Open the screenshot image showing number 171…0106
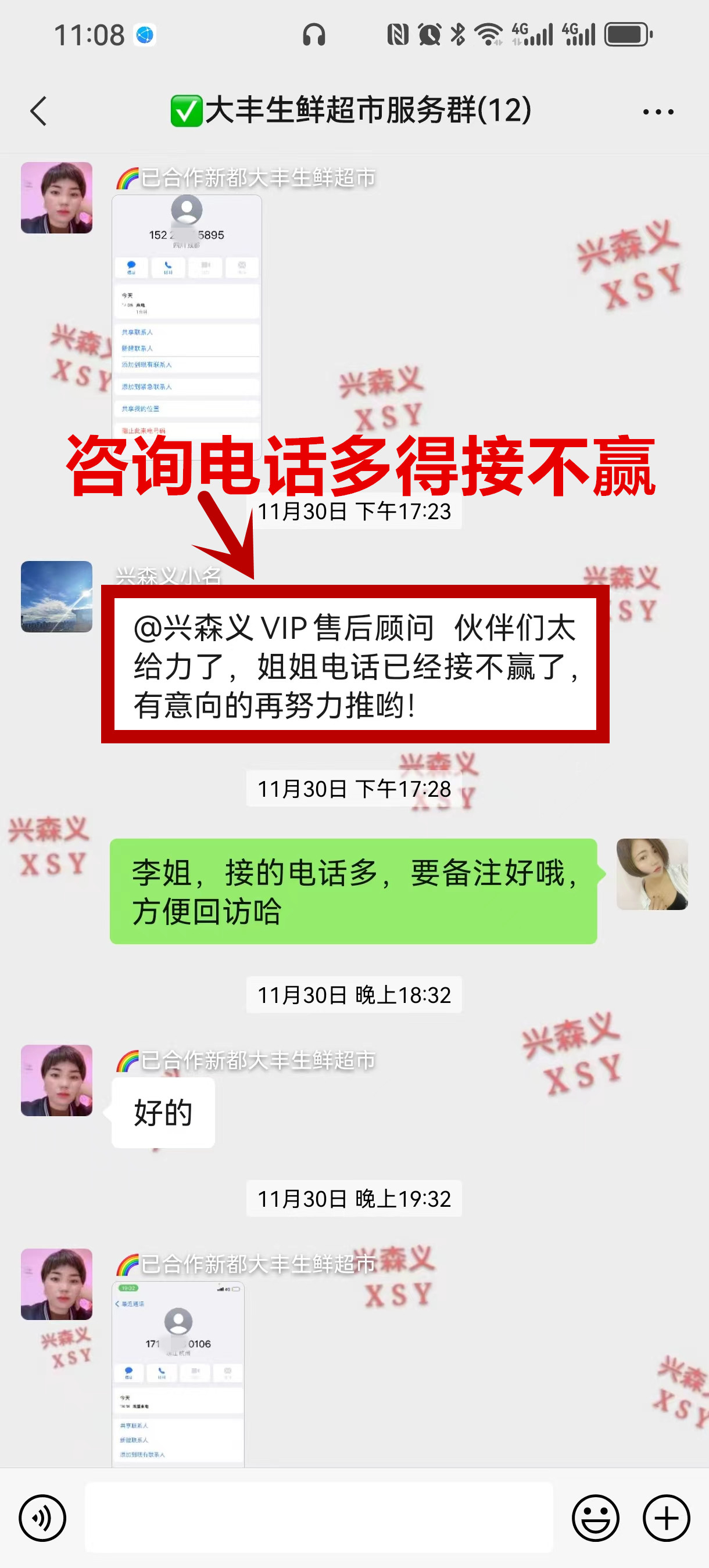The image size is (709, 1568). (178, 1374)
